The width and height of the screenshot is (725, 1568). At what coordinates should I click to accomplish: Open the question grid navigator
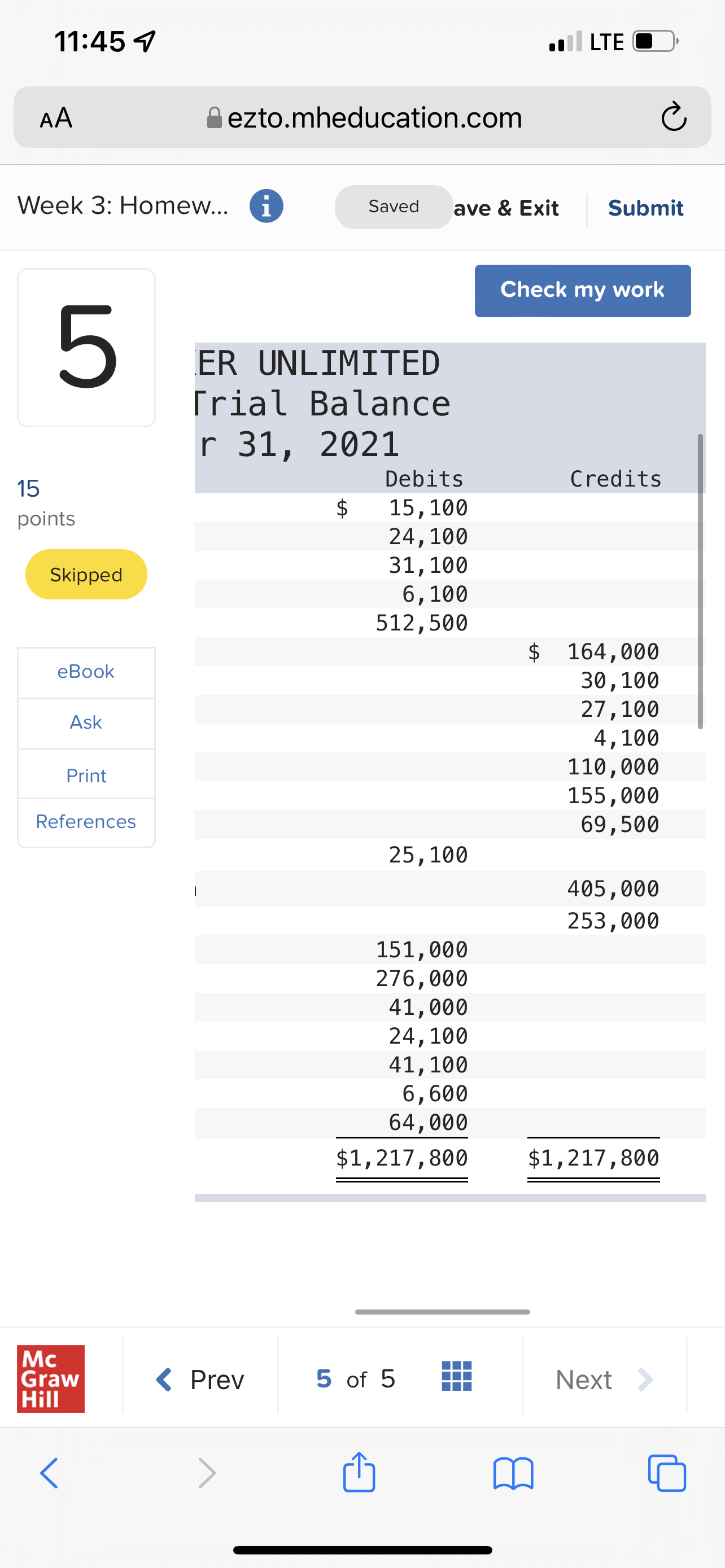456,1376
